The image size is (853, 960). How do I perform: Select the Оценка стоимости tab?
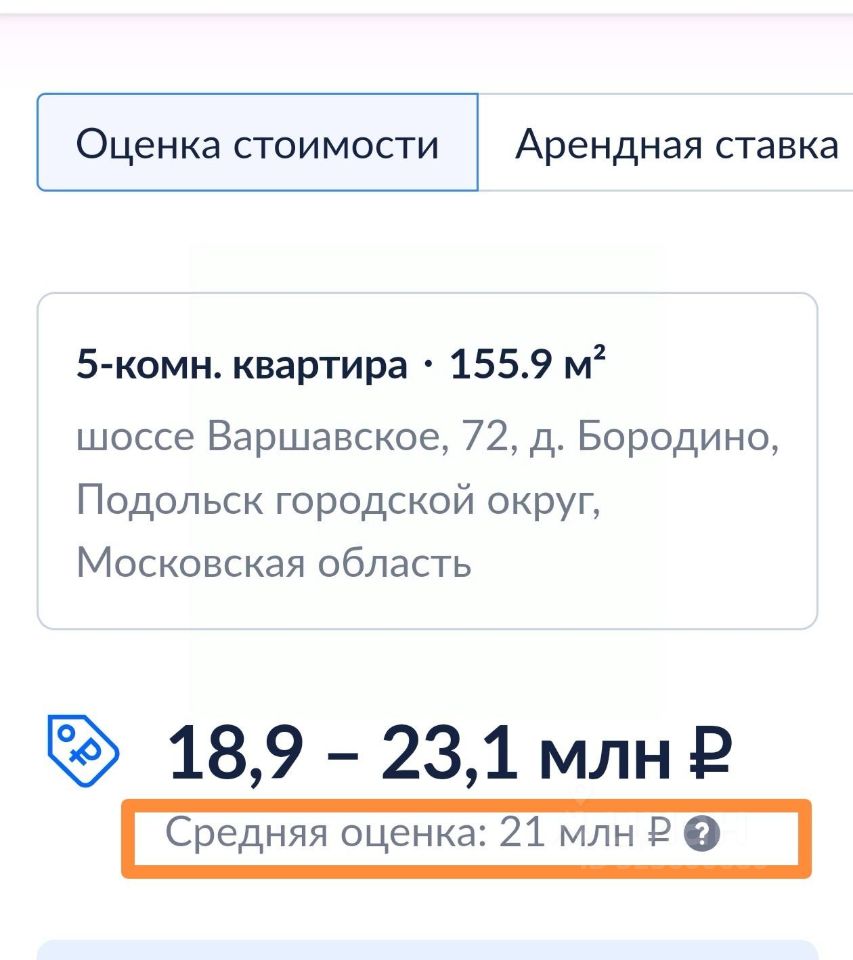[x=257, y=144]
